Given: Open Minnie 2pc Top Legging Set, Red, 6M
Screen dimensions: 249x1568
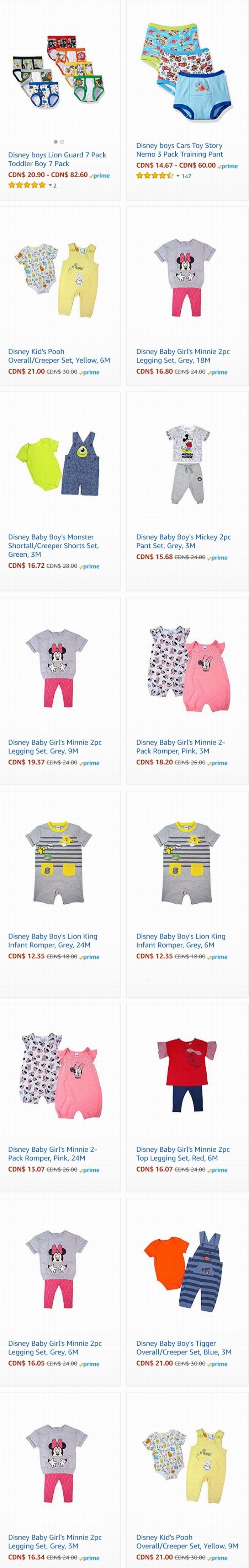Looking at the screenshot, I should click(182, 1153).
